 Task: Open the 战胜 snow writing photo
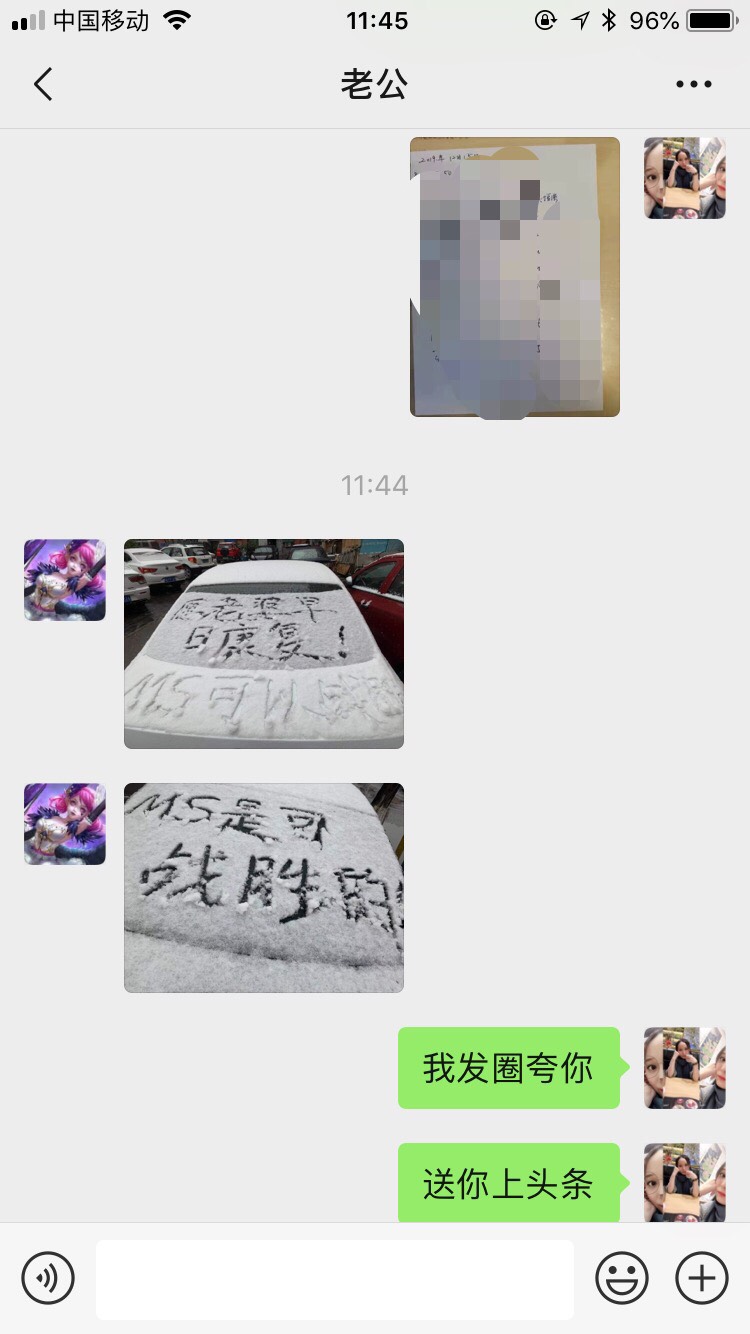pyautogui.click(x=264, y=888)
